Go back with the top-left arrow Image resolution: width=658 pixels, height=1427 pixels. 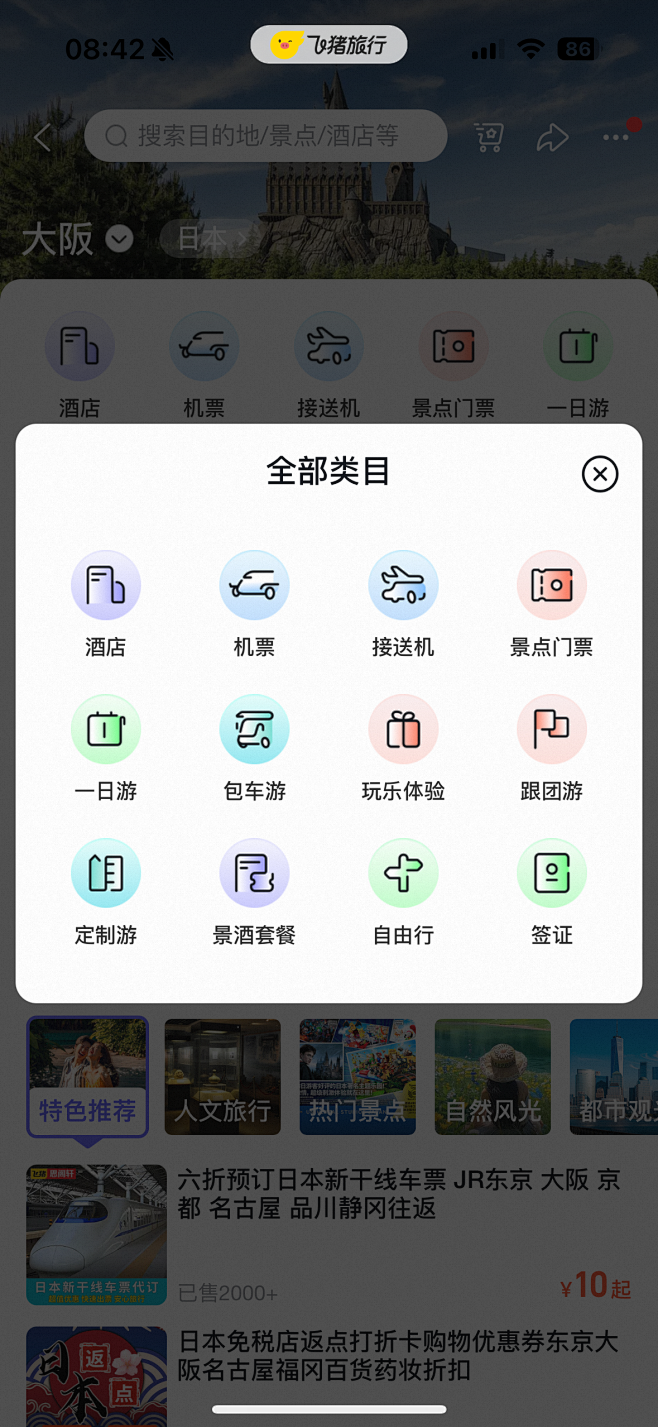[x=42, y=137]
